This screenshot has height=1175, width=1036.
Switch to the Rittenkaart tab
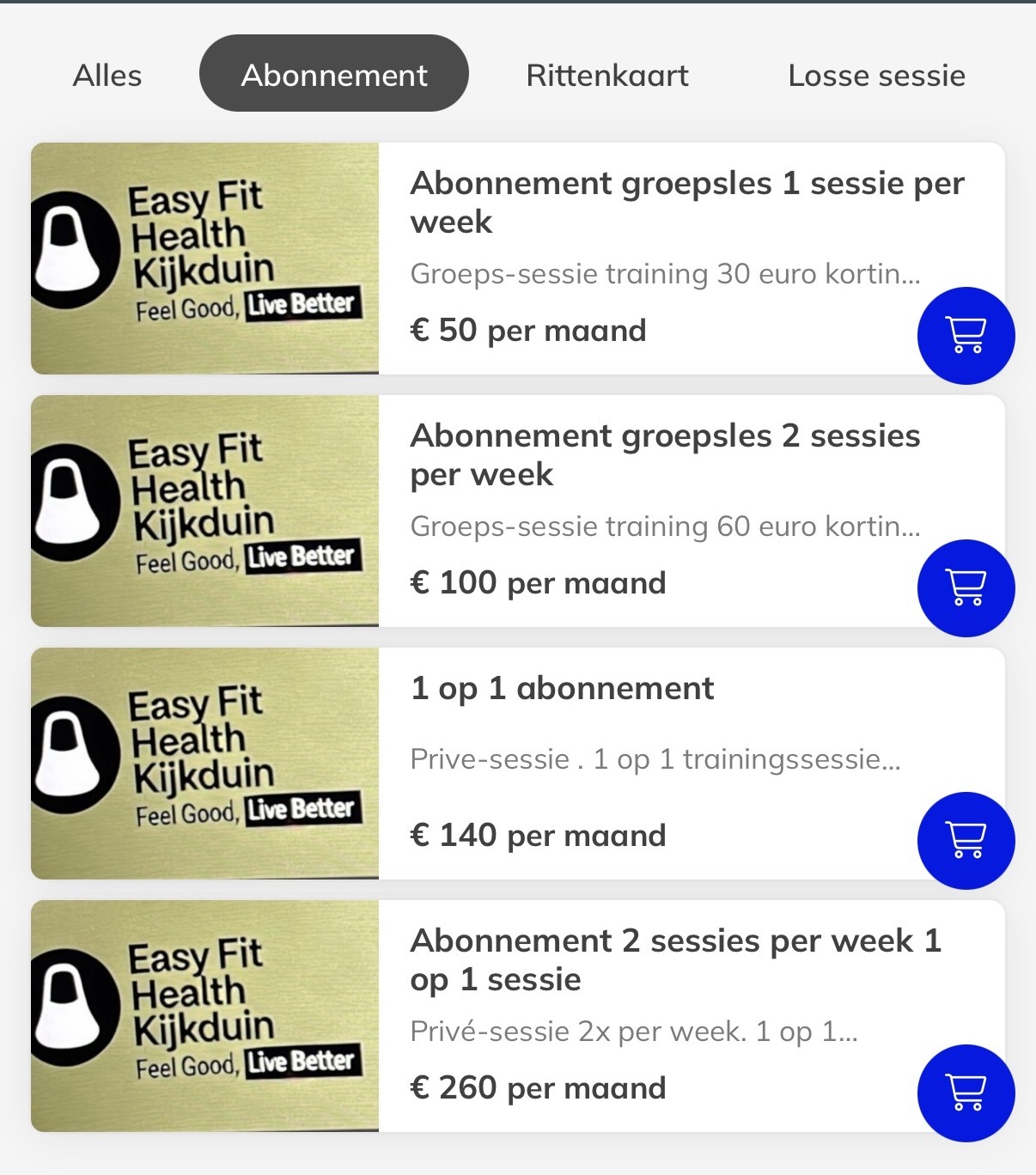(x=606, y=76)
